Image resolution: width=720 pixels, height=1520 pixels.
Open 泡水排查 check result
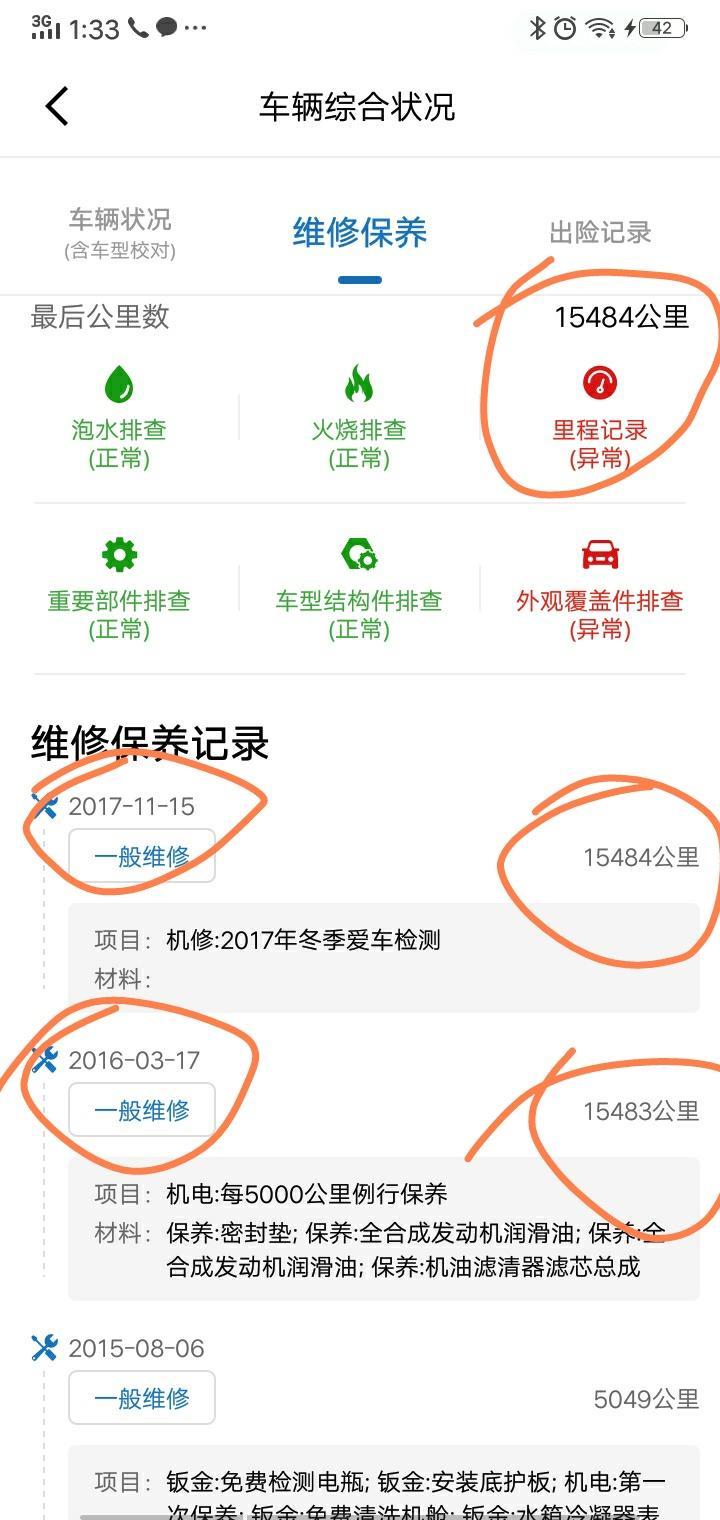pos(119,417)
